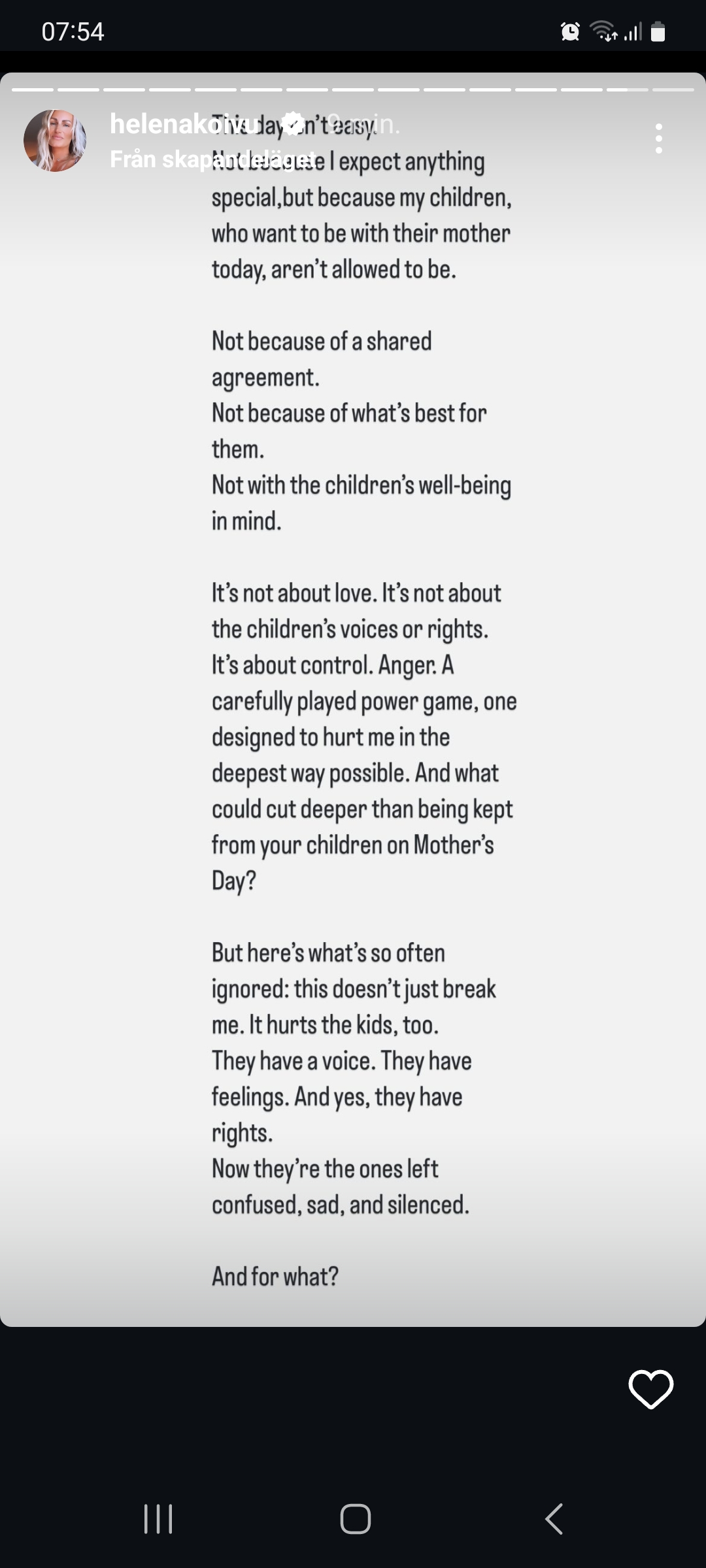The image size is (706, 1568).
Task: Like this story with the heart
Action: coord(650,1389)
